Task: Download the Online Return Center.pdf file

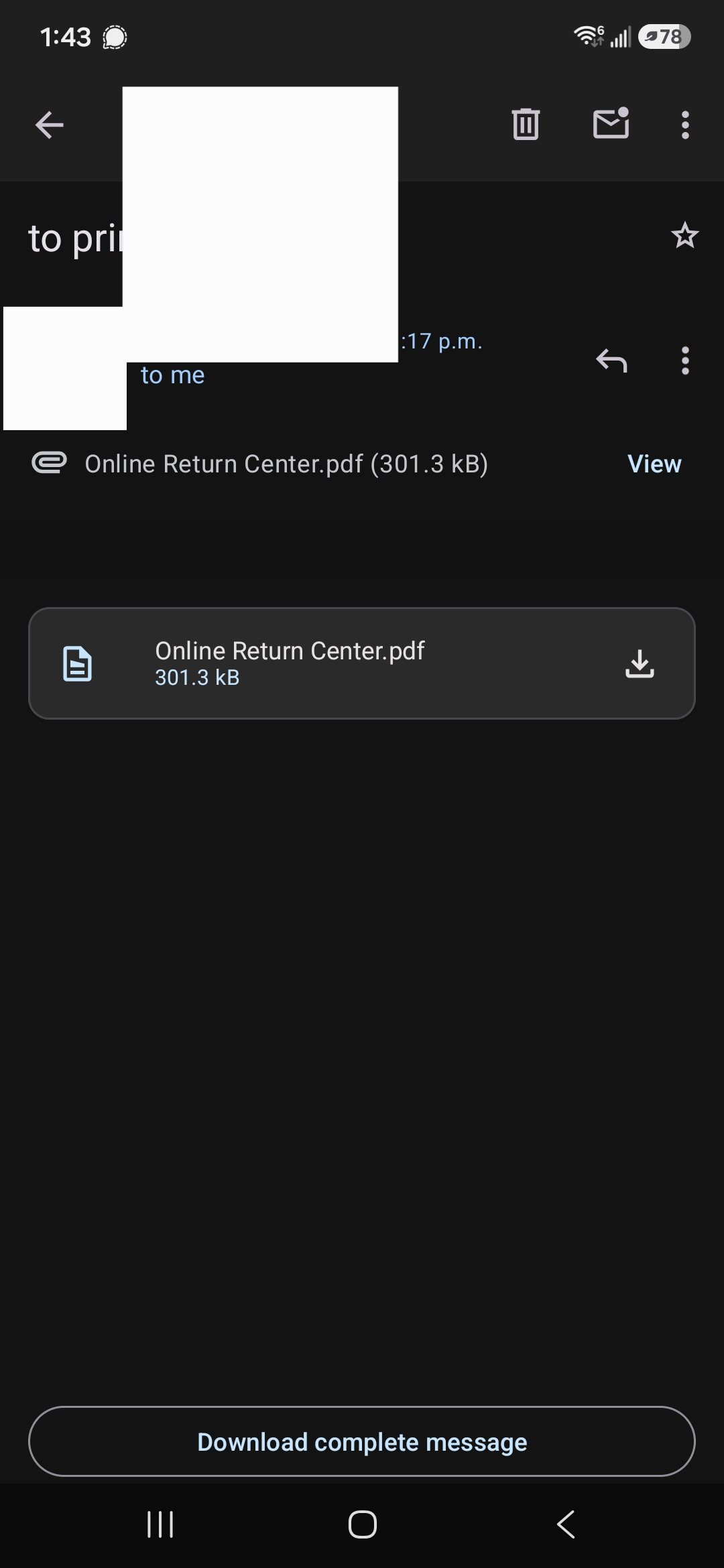Action: [x=640, y=663]
